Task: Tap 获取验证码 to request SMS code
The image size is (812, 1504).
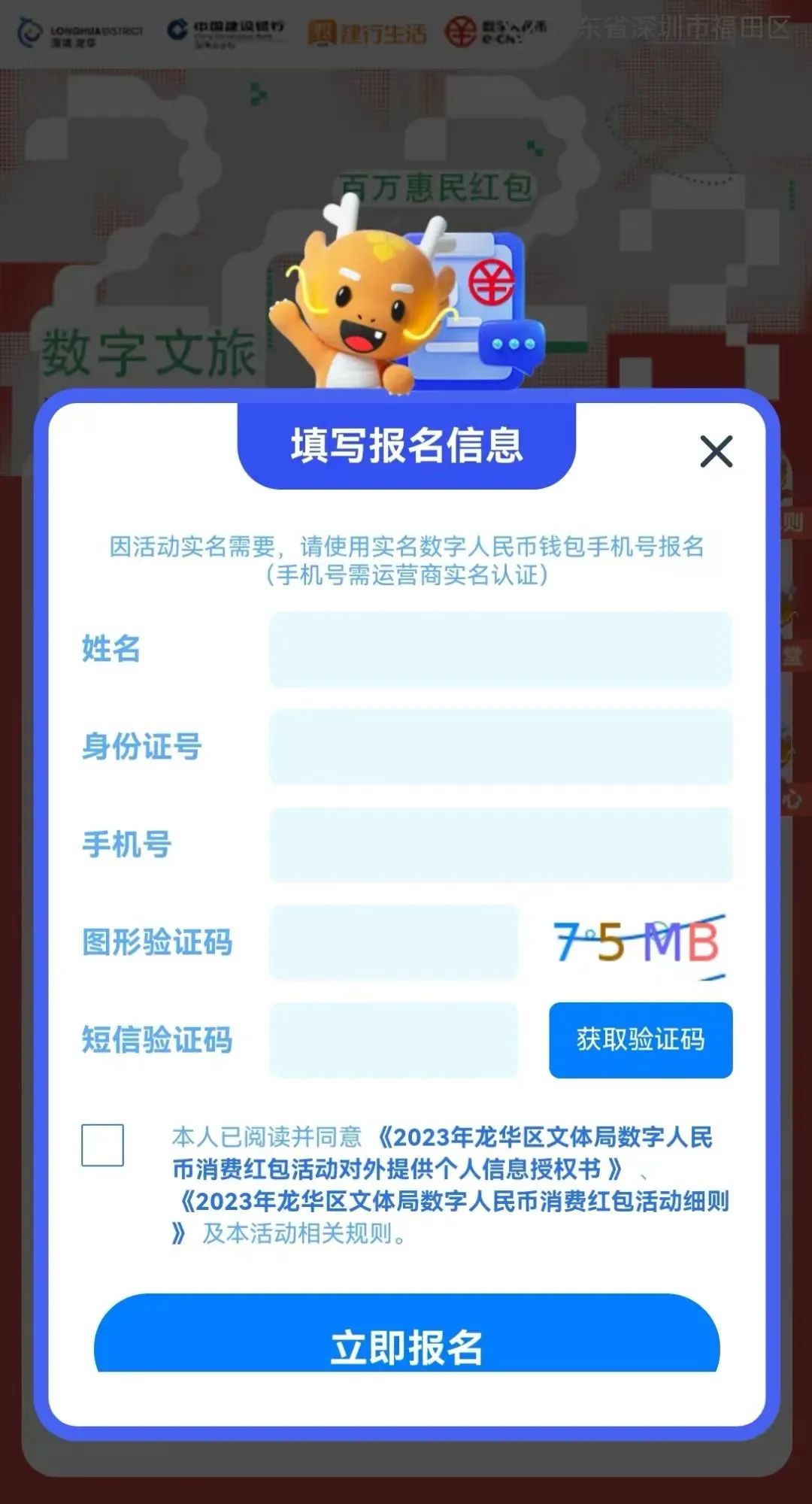Action: tap(641, 1041)
